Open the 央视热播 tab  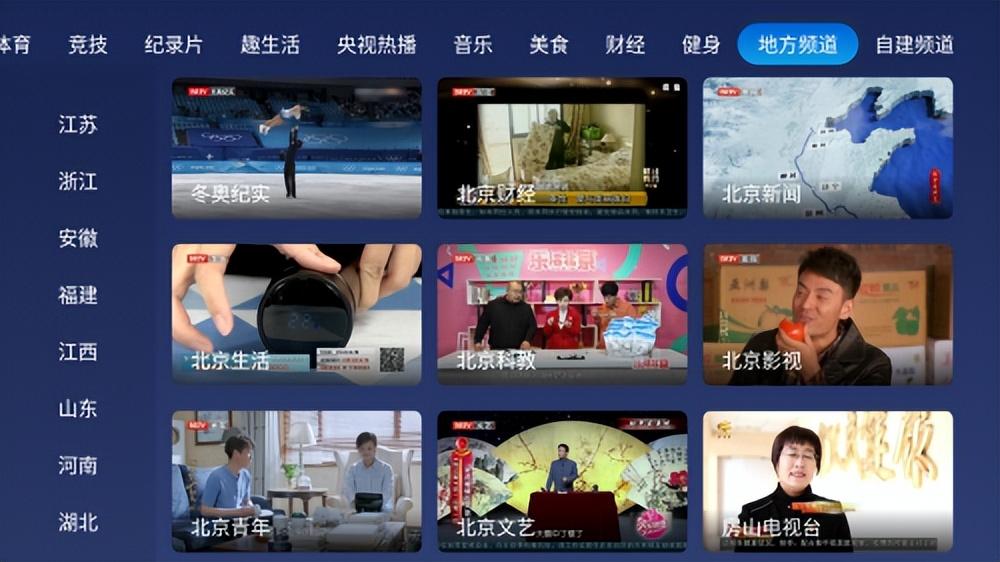click(x=376, y=45)
